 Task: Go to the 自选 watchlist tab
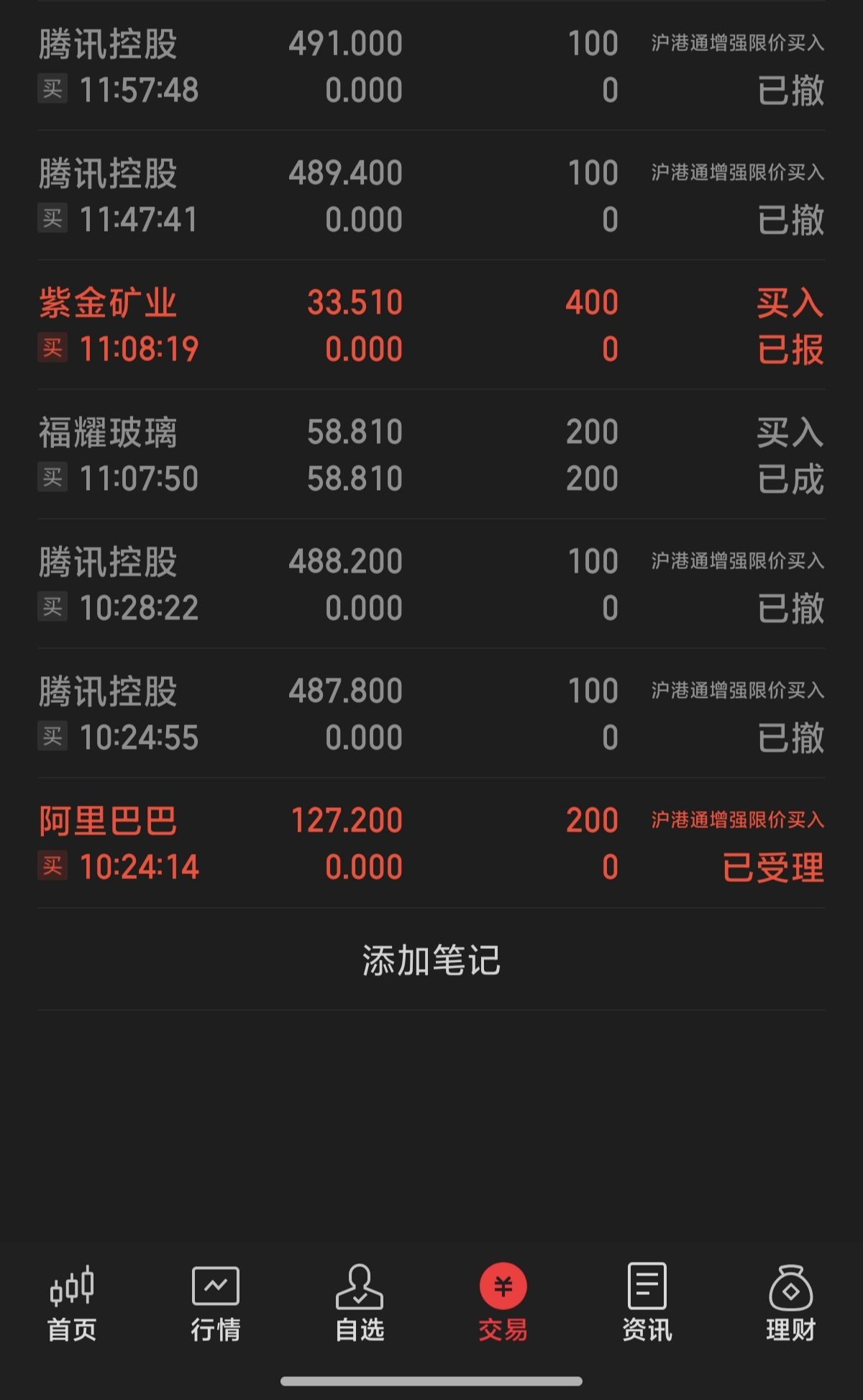(360, 1304)
